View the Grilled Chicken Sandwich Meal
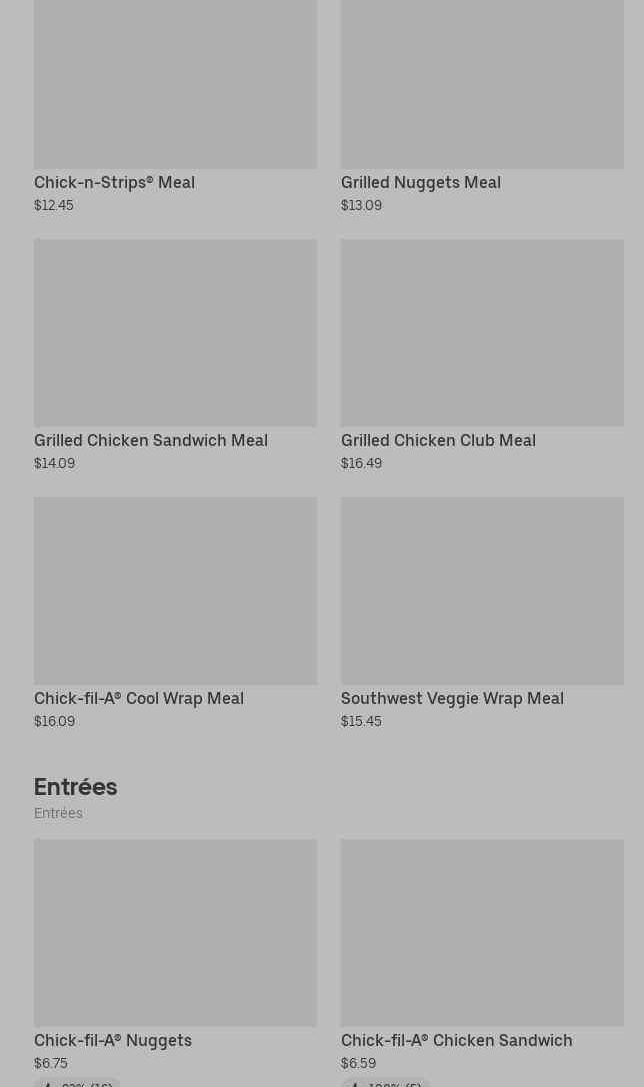 click(175, 355)
